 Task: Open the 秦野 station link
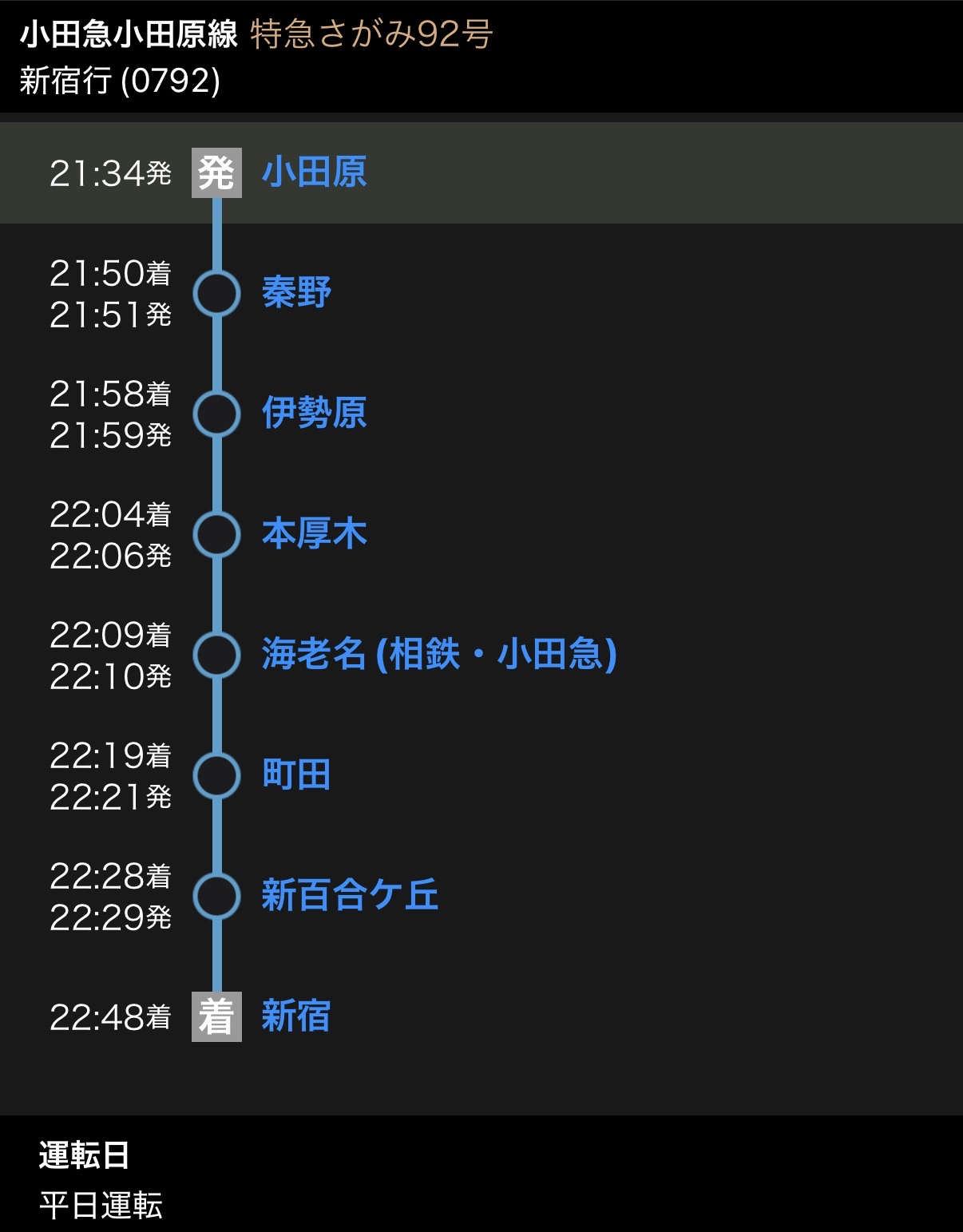[296, 292]
